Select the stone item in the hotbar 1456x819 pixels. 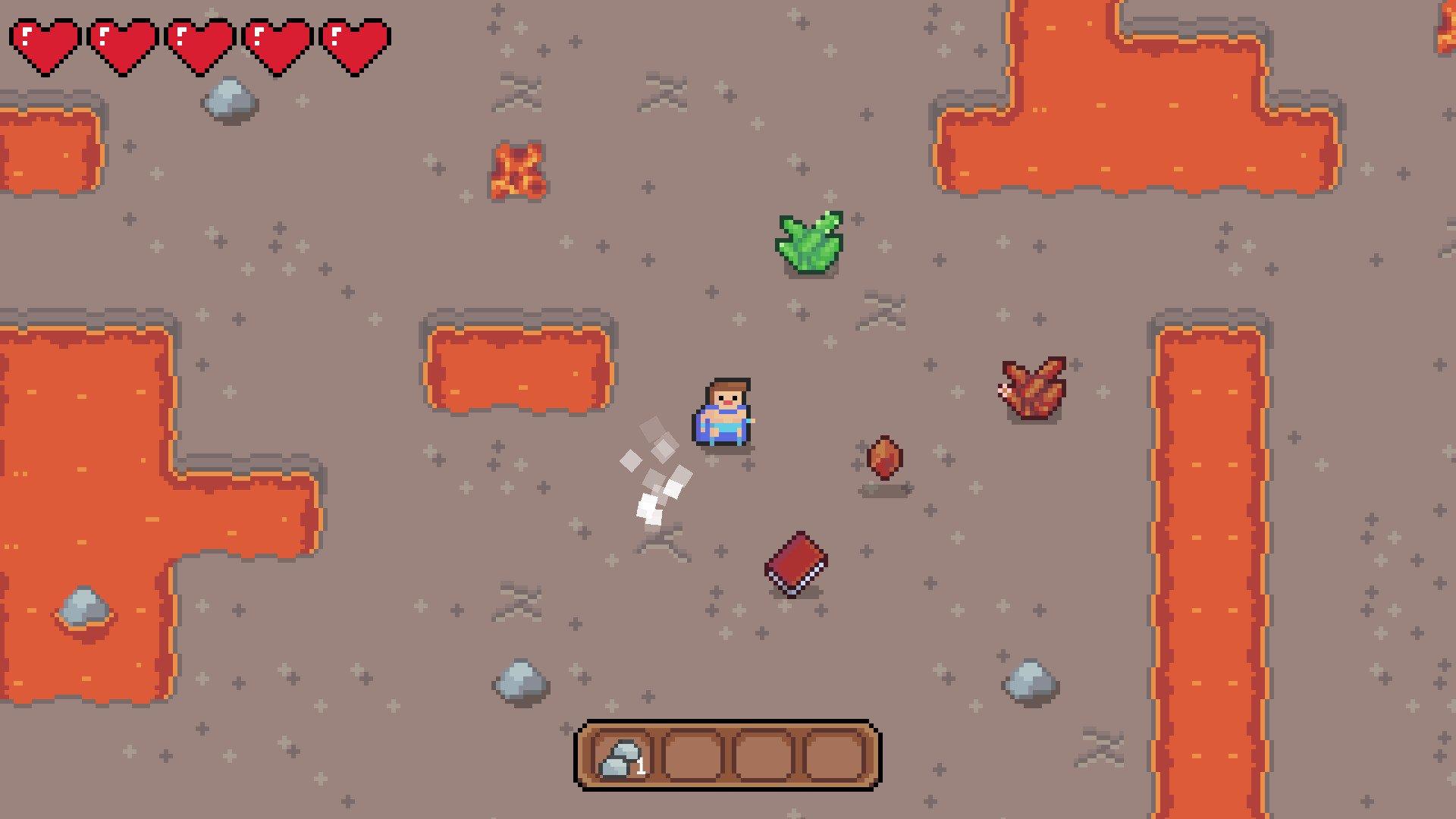coord(622,756)
